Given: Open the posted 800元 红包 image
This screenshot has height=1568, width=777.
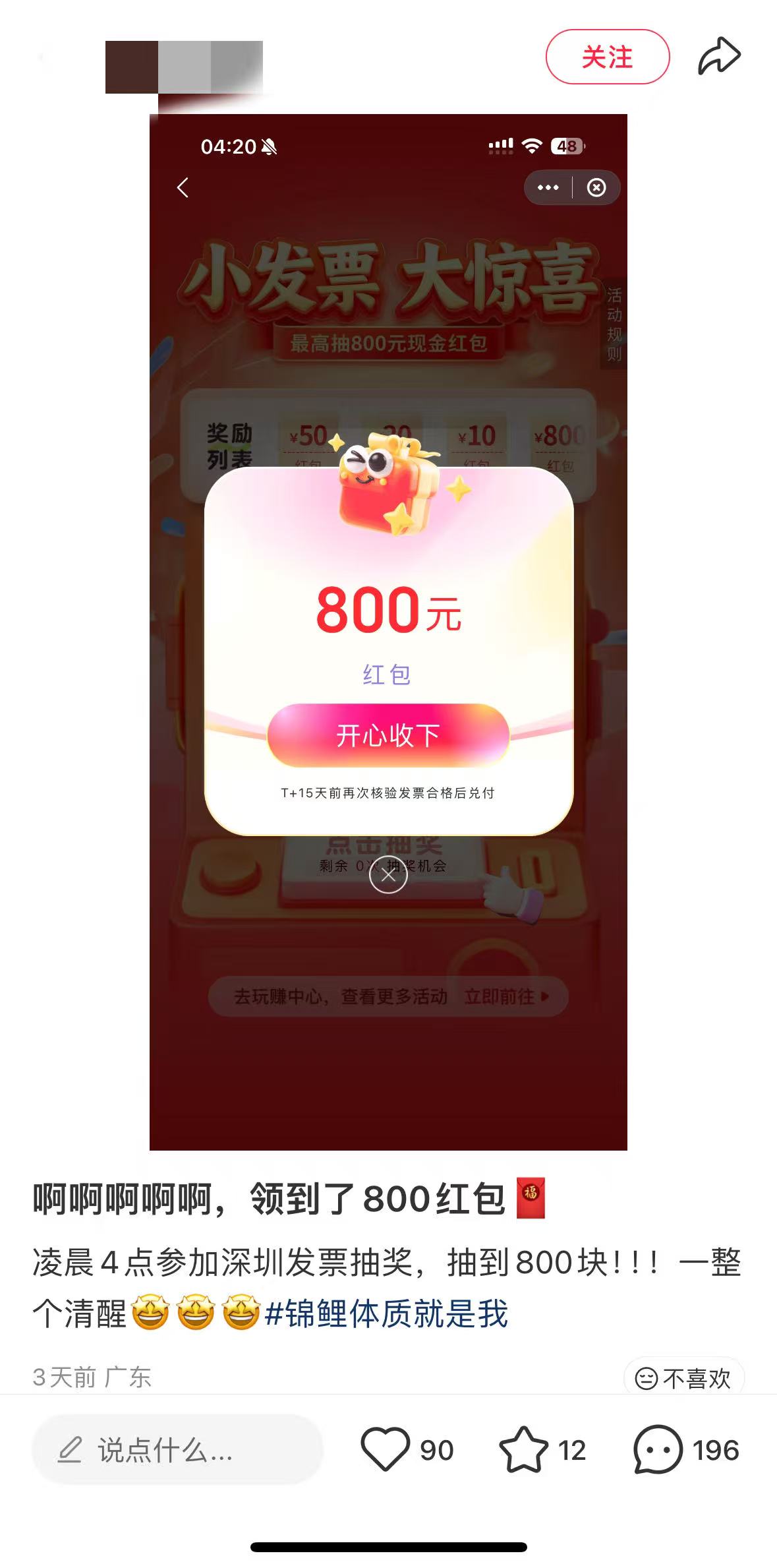Looking at the screenshot, I should click(388, 632).
